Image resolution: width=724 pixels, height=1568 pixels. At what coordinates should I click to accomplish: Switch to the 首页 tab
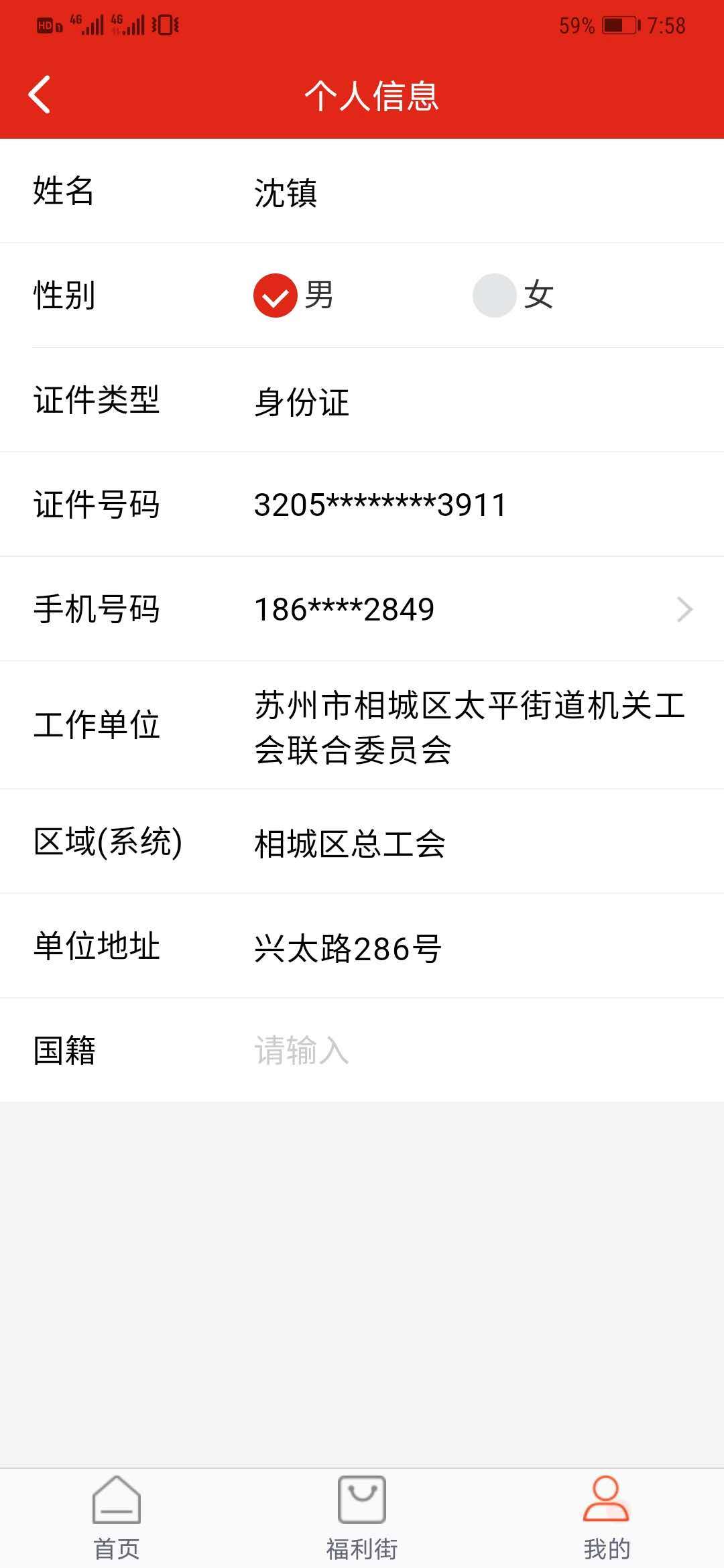click(117, 1518)
